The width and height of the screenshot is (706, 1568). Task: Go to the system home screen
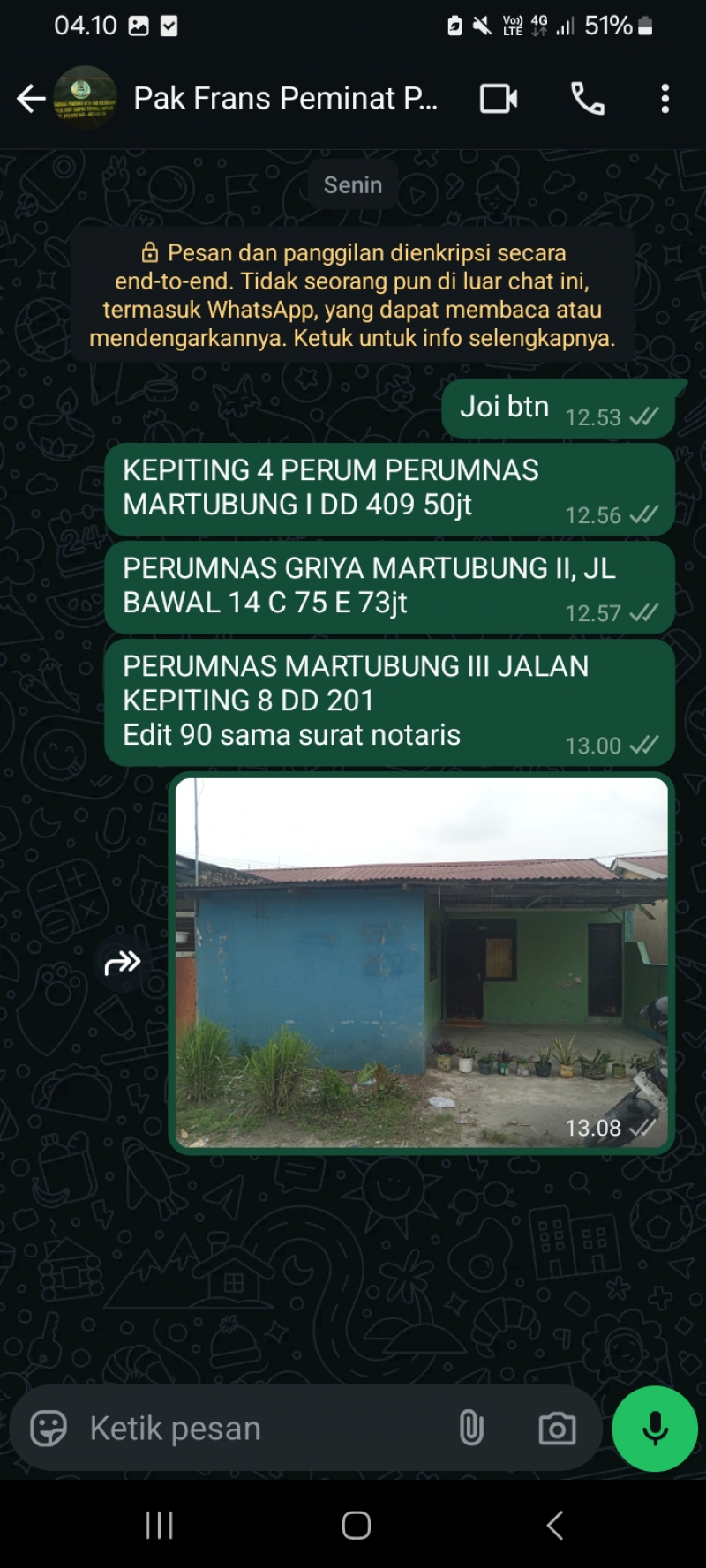coord(356,1525)
